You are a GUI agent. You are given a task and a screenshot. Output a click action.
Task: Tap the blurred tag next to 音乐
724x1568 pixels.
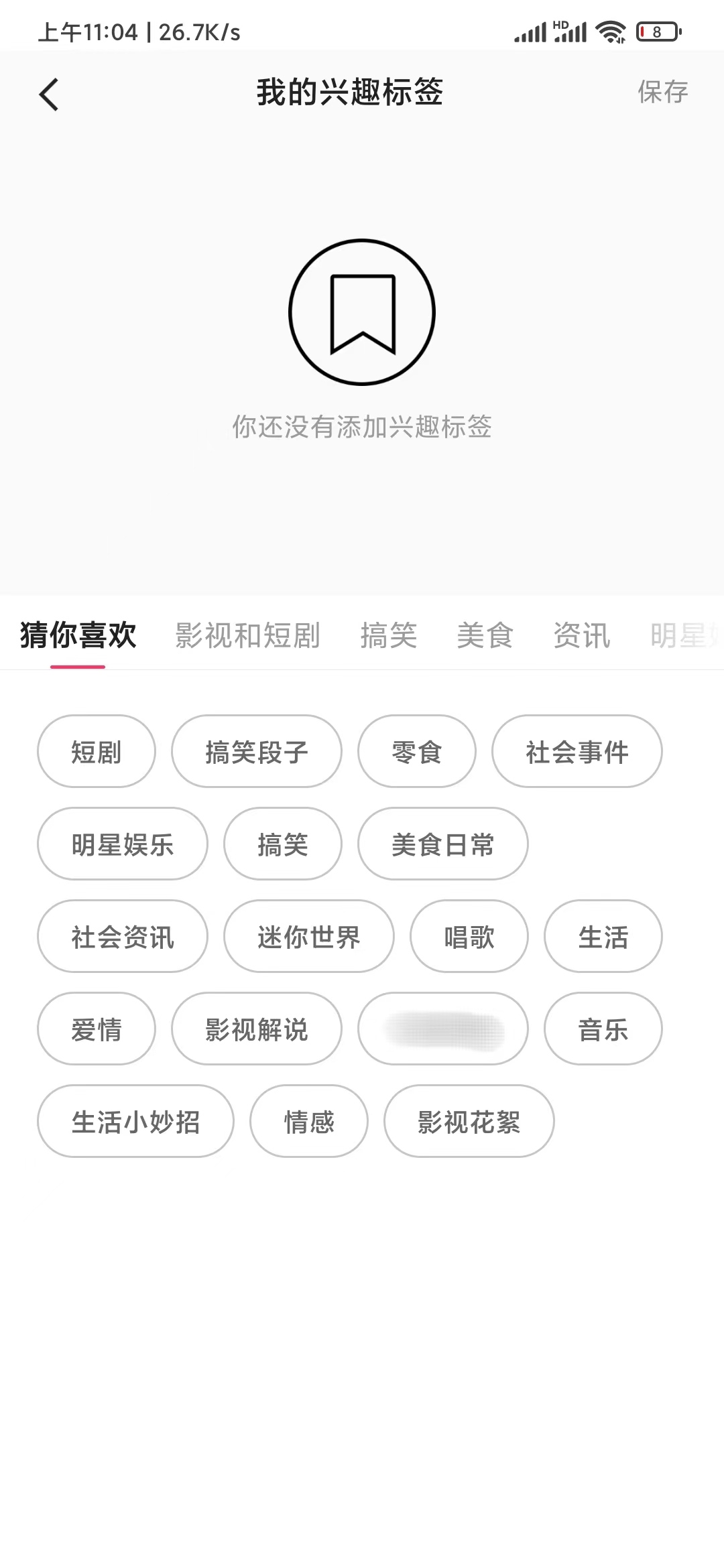443,1029
